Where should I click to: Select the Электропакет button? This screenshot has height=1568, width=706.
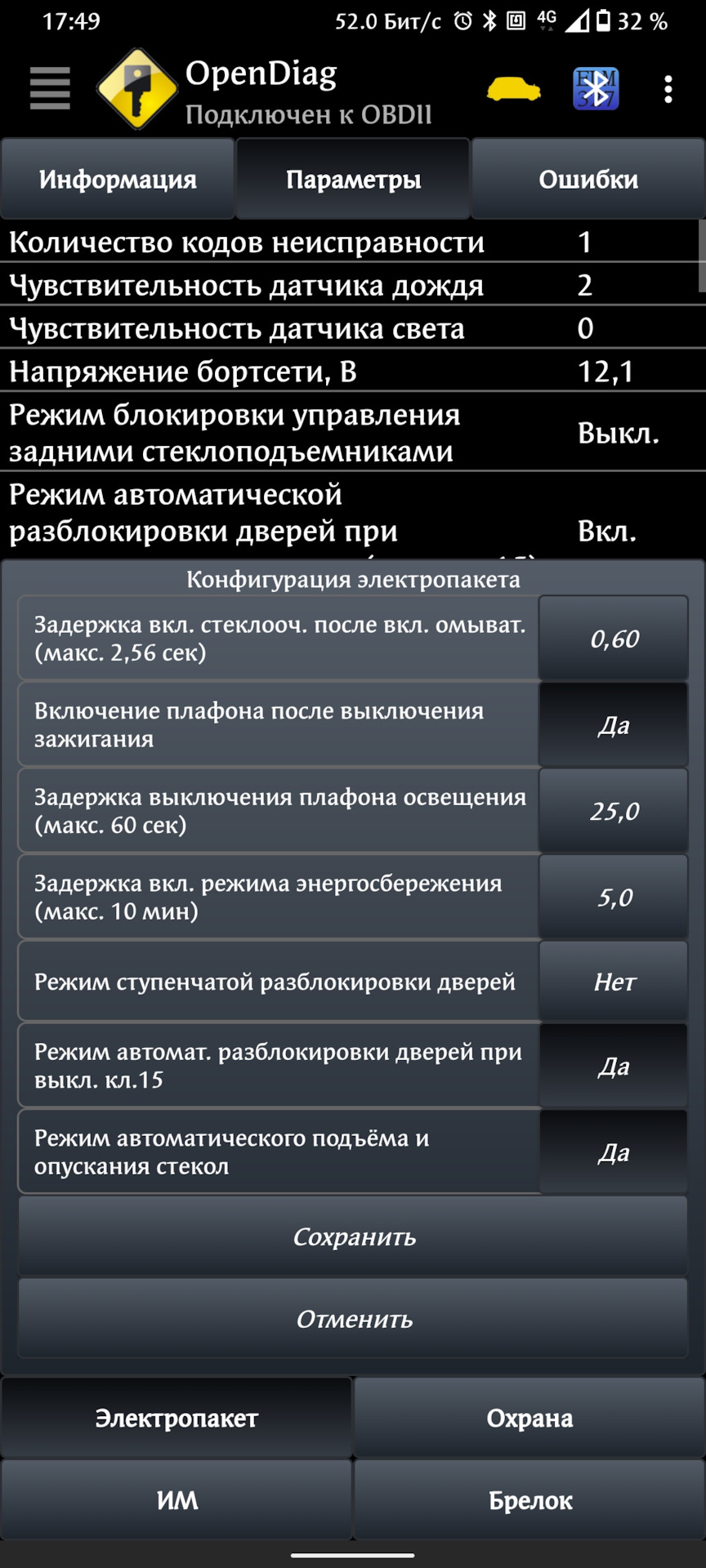tap(176, 1419)
